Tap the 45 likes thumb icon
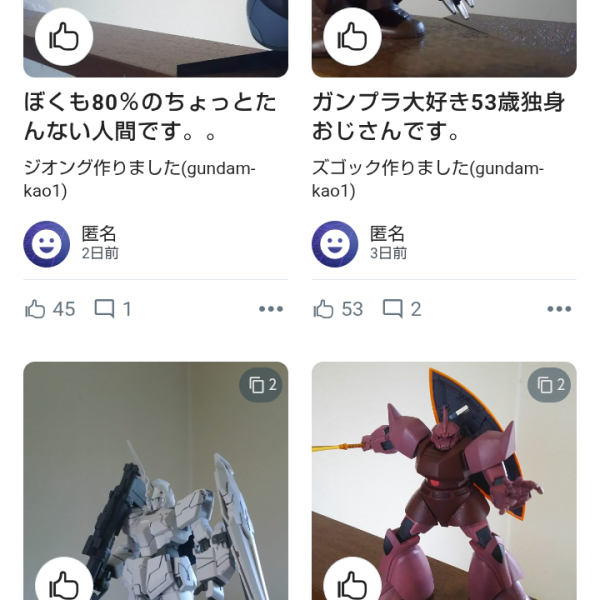Screen dimensions: 600x600 pos(36,309)
